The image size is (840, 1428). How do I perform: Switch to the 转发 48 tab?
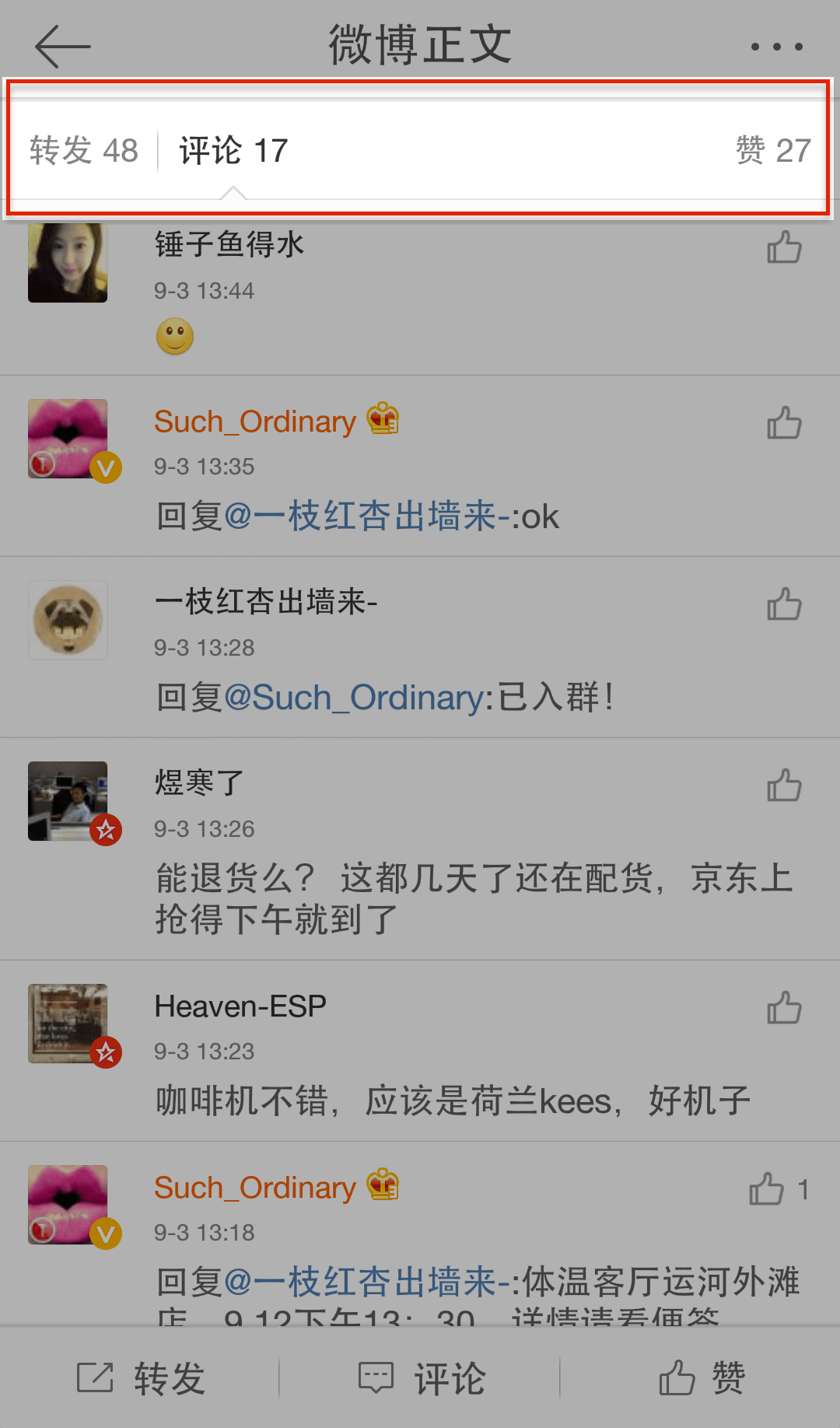point(84,150)
